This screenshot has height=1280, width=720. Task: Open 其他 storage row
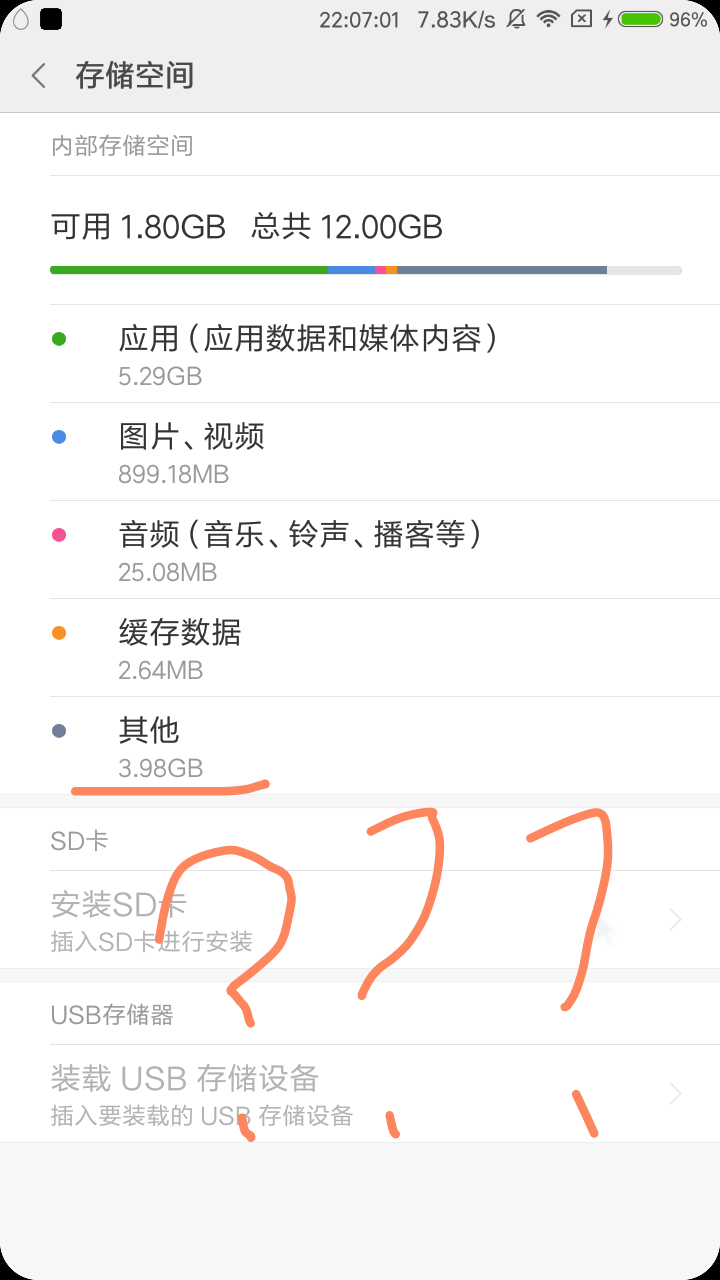point(360,746)
